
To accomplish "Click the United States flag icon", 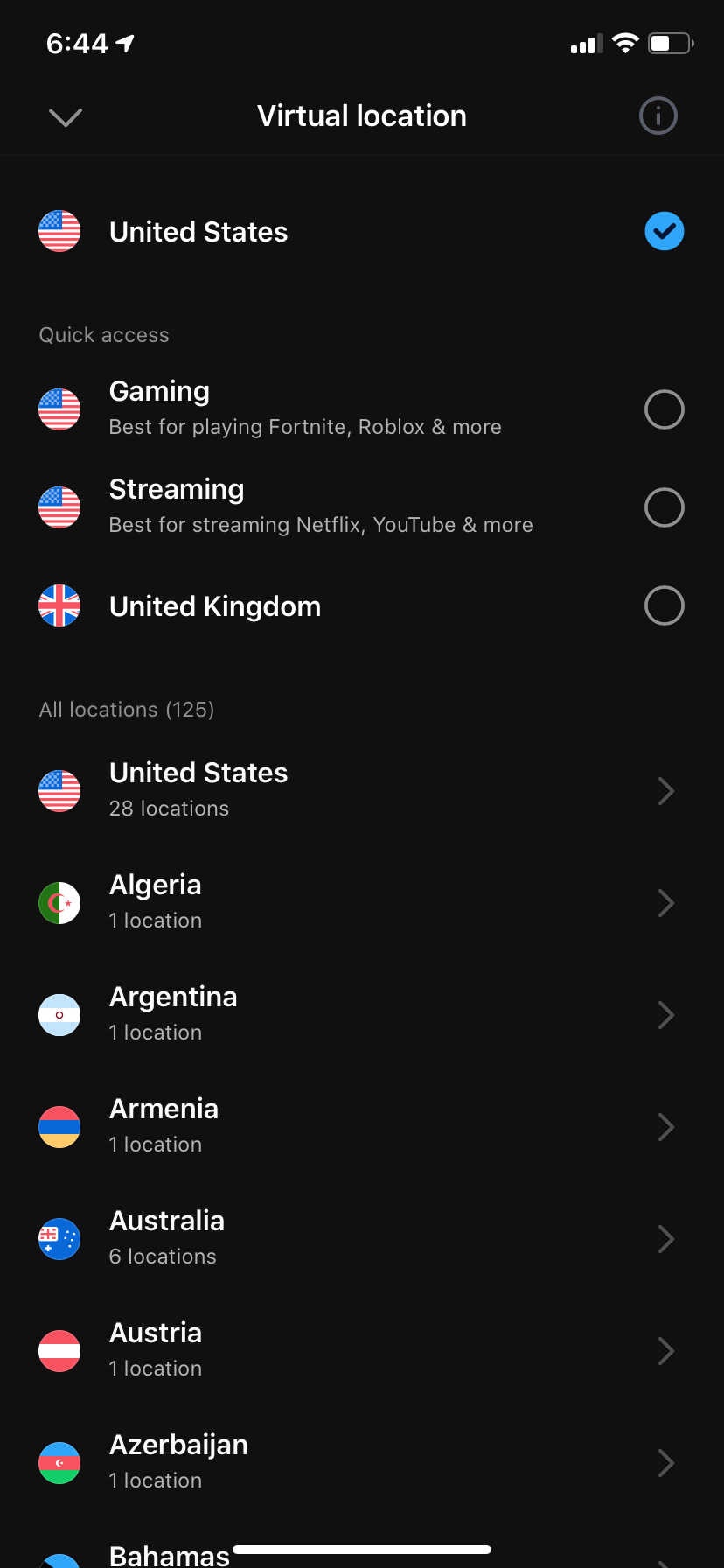I will point(59,231).
